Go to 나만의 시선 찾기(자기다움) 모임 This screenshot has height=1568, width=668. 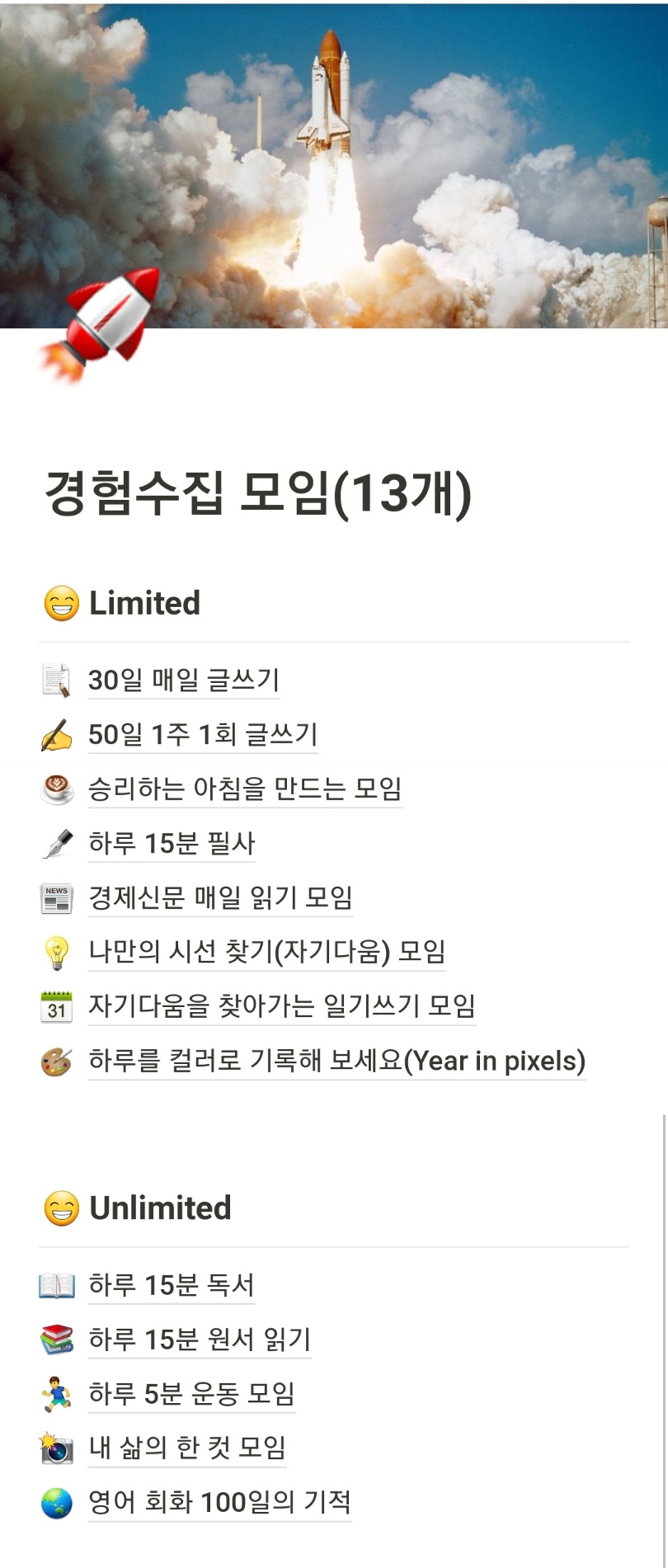point(267,953)
